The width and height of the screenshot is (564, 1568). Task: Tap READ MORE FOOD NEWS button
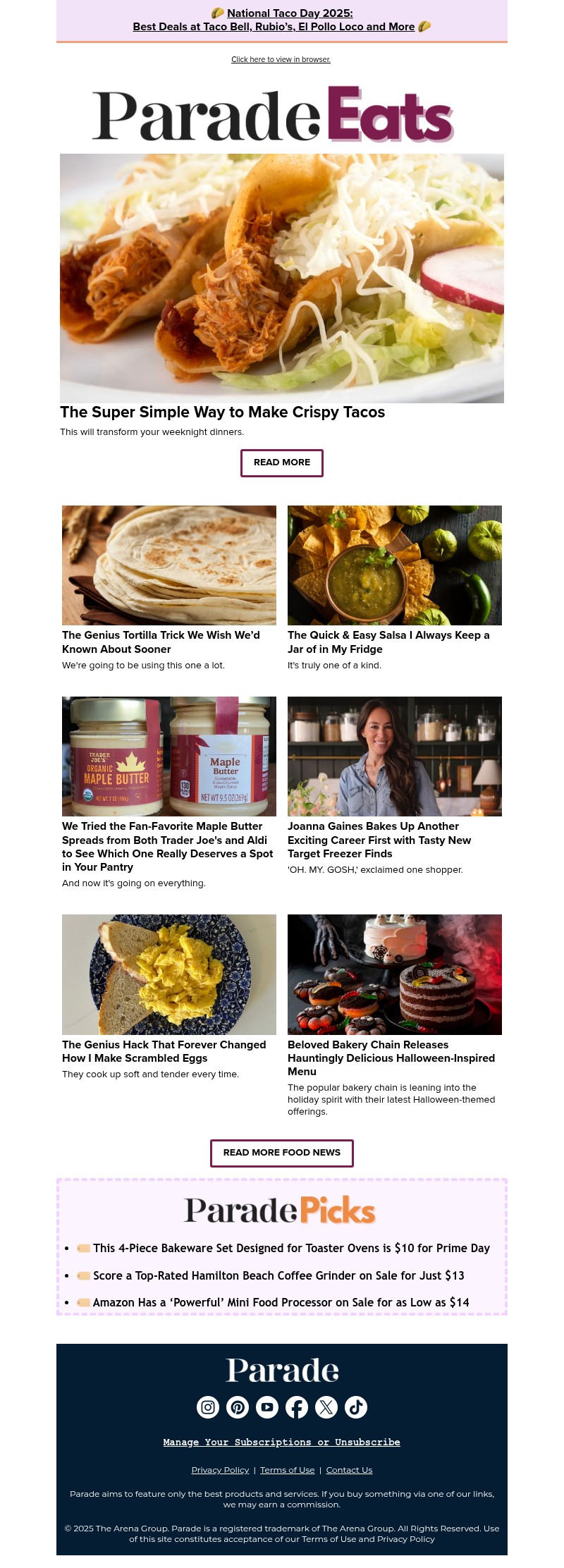click(x=281, y=1153)
